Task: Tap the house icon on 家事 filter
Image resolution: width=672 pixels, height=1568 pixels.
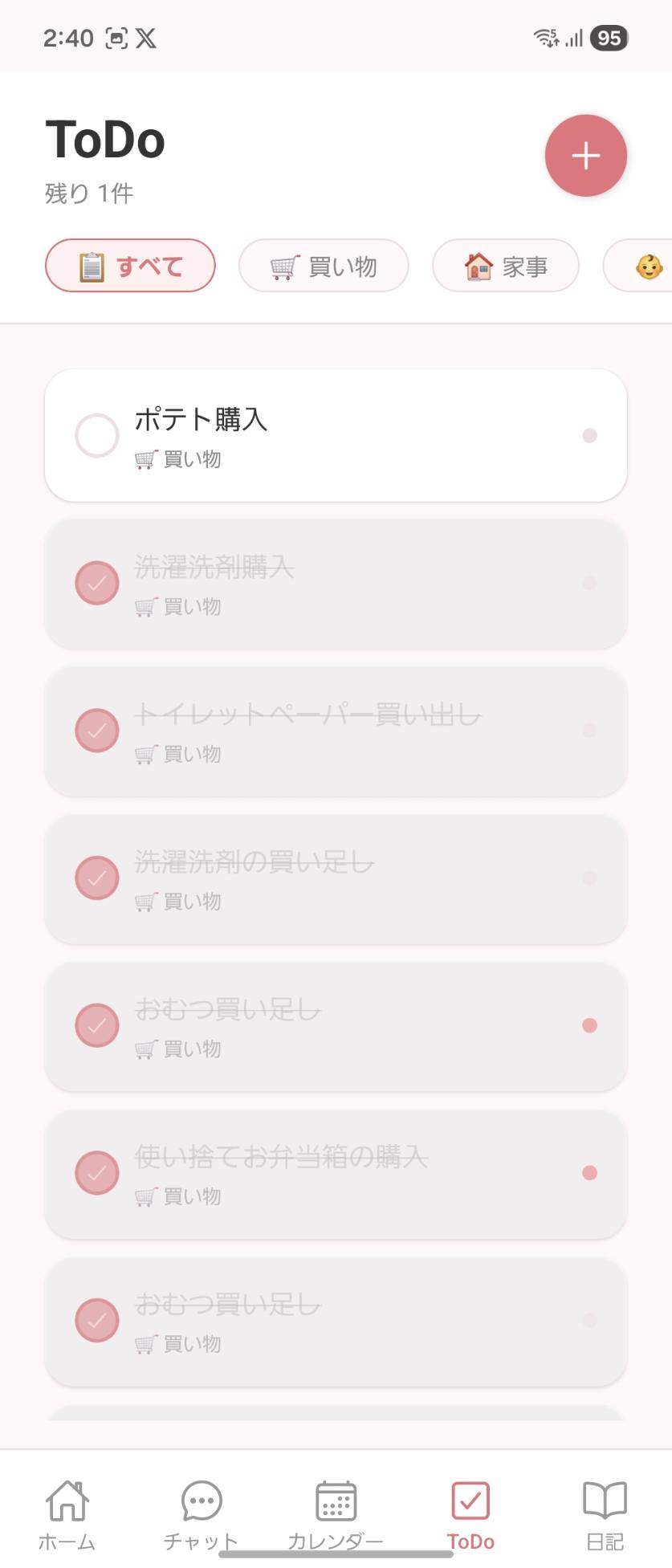Action: pyautogui.click(x=477, y=266)
